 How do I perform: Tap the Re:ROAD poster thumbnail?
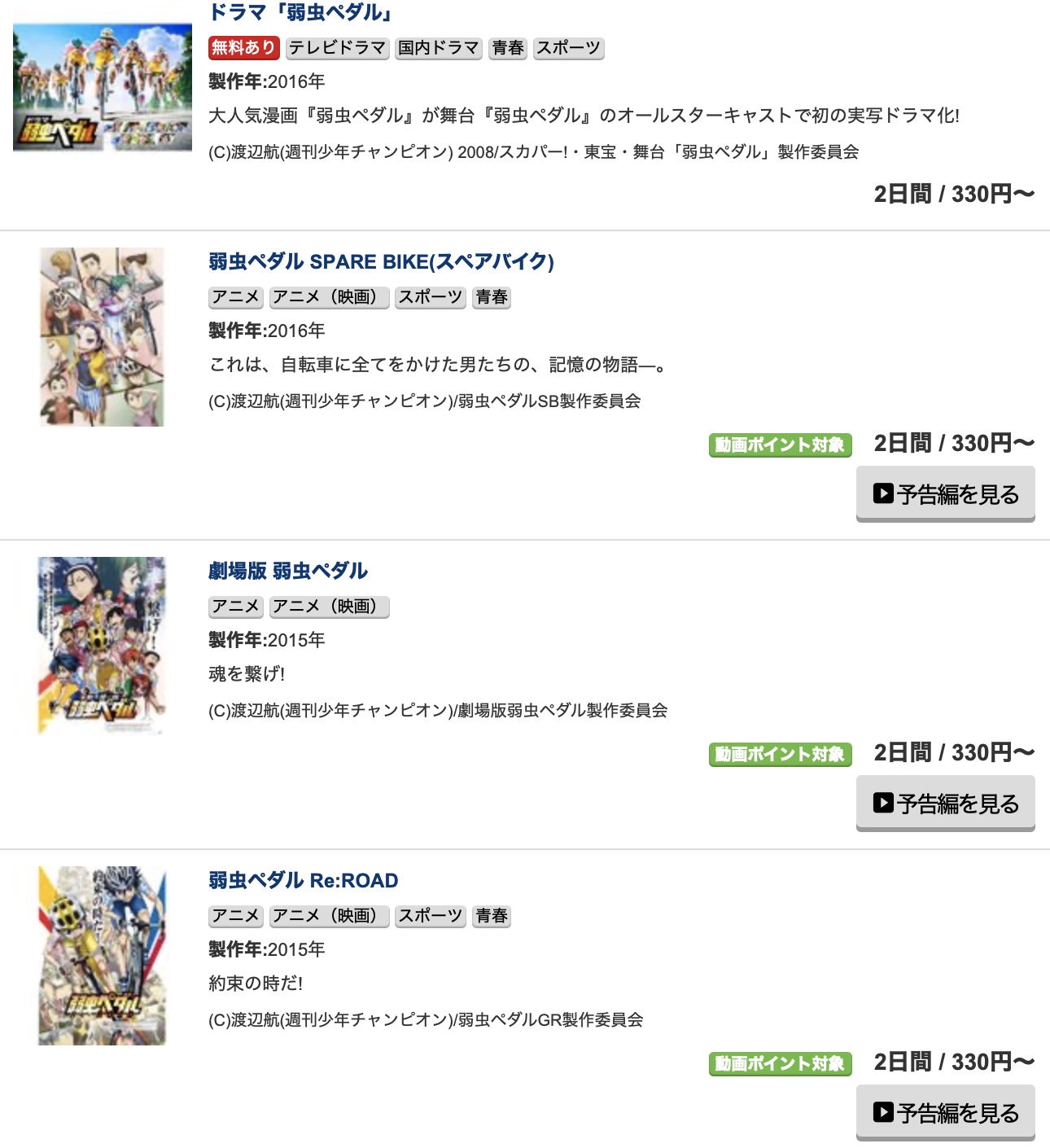click(103, 956)
